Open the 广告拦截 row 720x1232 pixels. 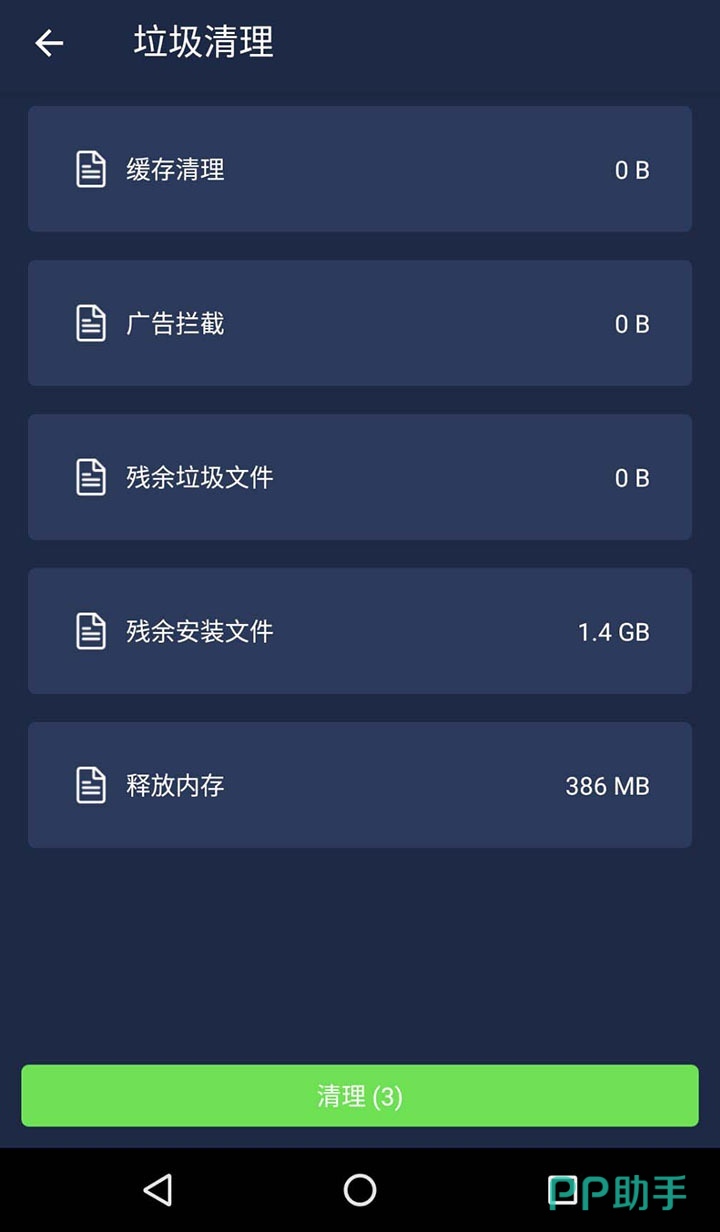click(x=360, y=324)
